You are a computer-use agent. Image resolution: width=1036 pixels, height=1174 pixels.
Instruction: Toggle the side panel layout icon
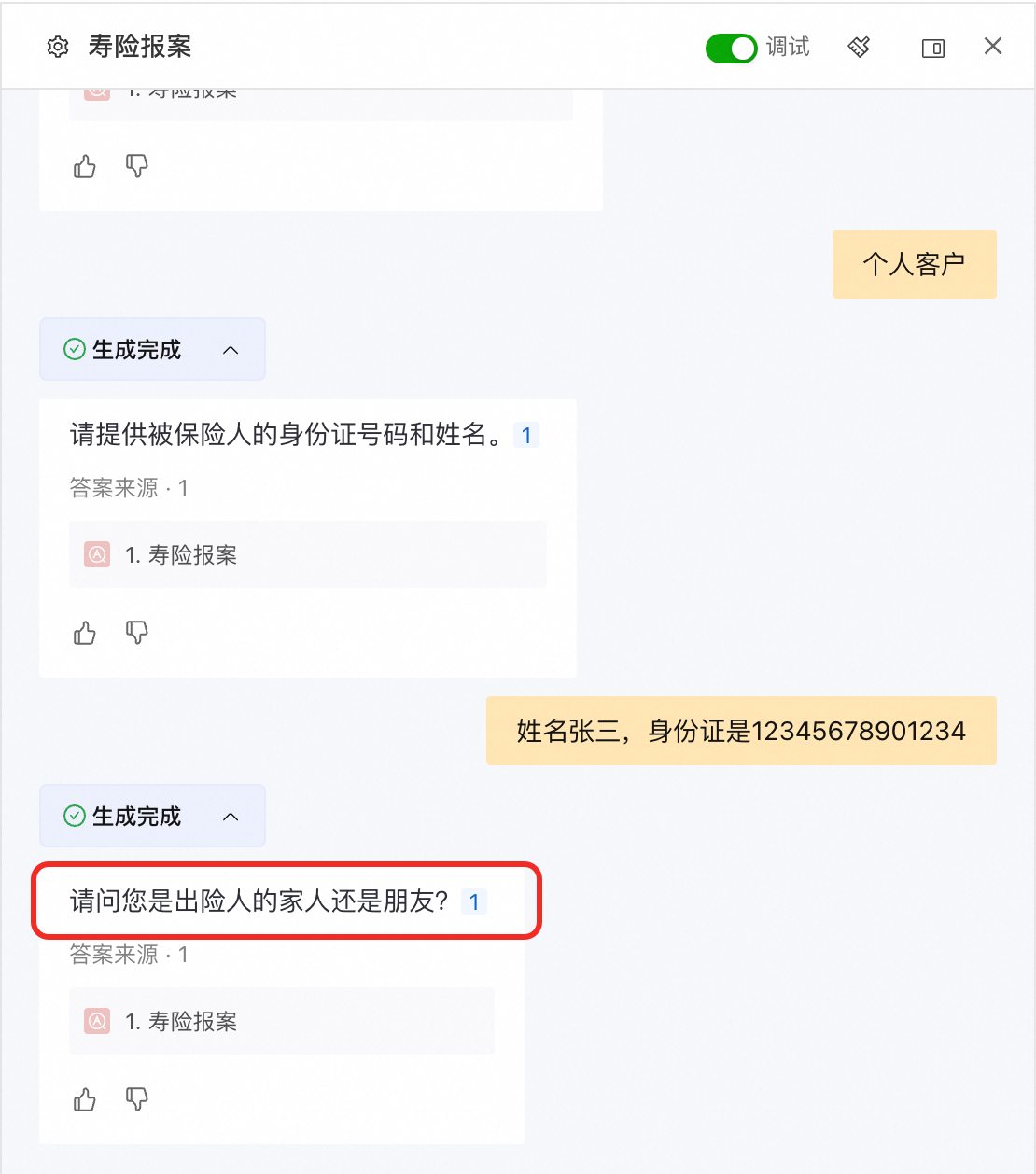933,49
